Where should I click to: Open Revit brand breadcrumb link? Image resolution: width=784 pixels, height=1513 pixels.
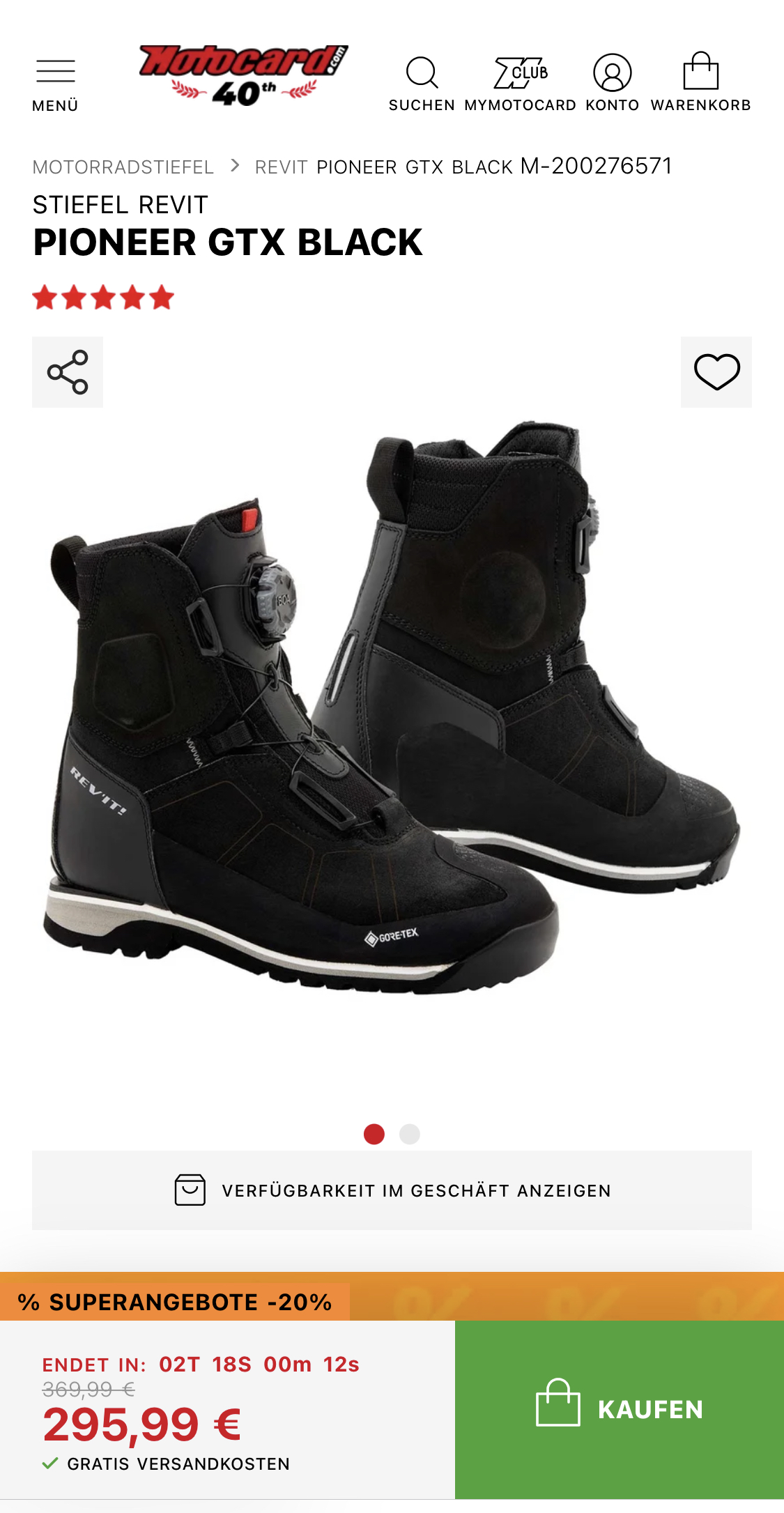coord(281,167)
